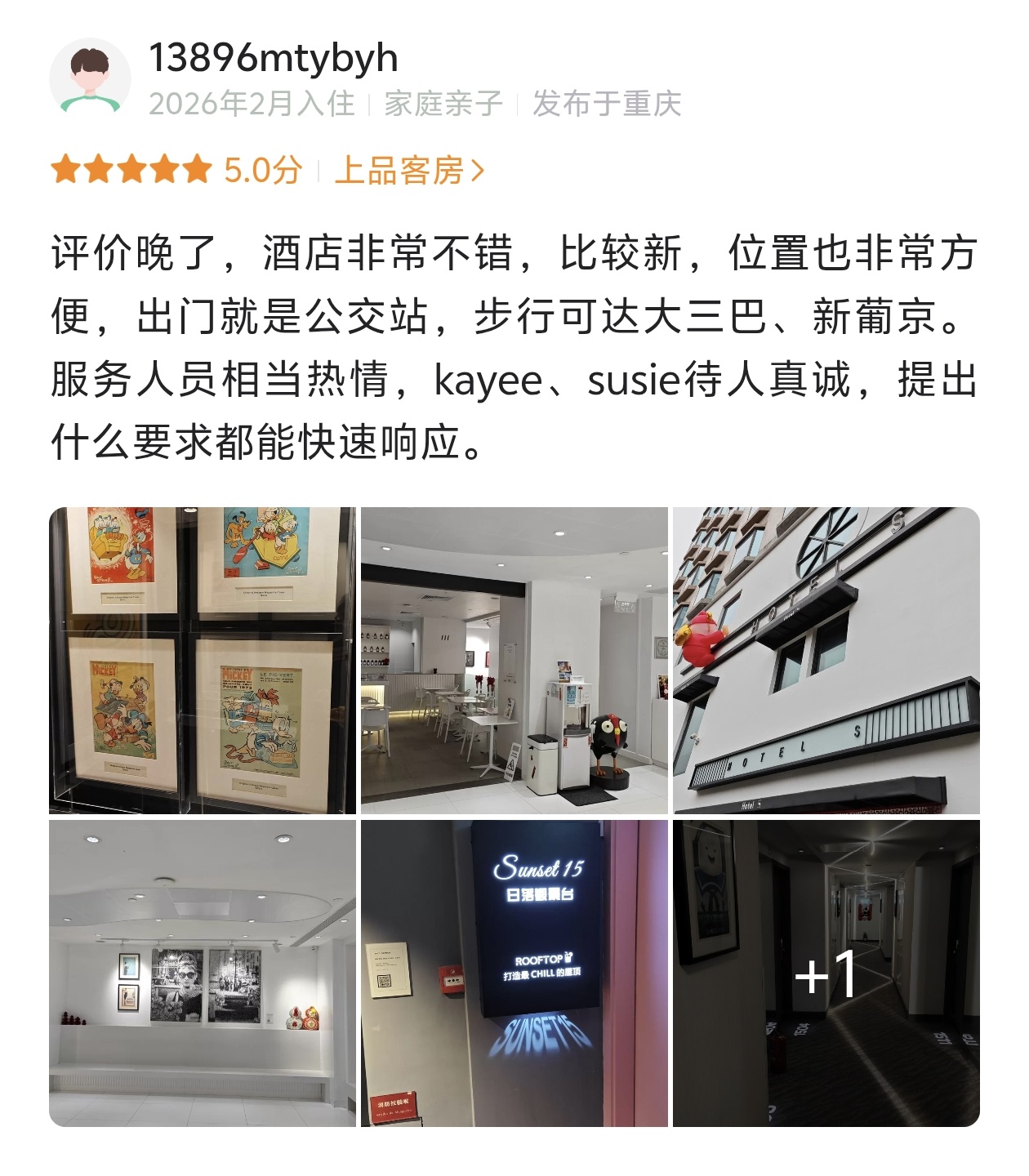Open the +1 hallway photo for more images
The height and width of the screenshot is (1176, 1029).
[x=826, y=973]
